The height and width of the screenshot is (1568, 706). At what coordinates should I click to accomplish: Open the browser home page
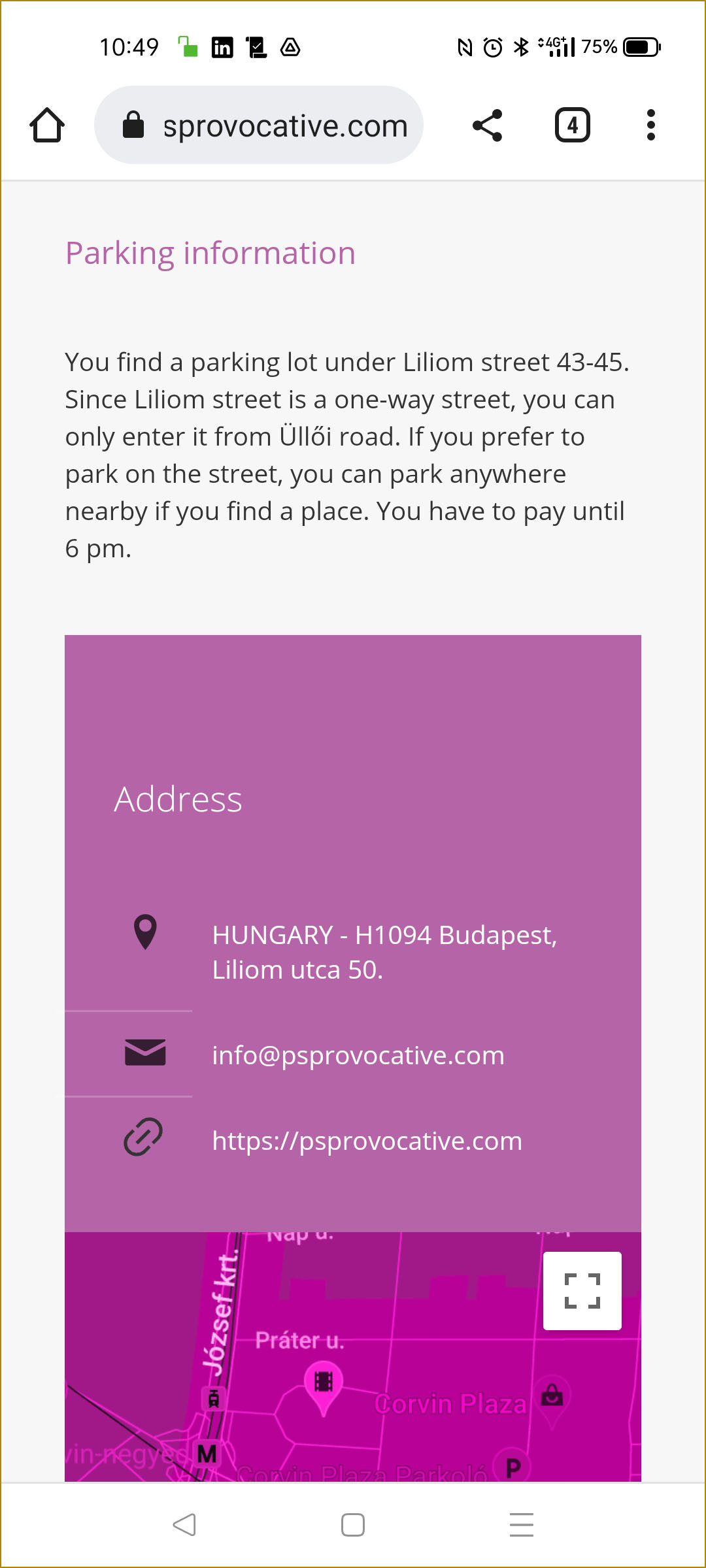point(47,125)
